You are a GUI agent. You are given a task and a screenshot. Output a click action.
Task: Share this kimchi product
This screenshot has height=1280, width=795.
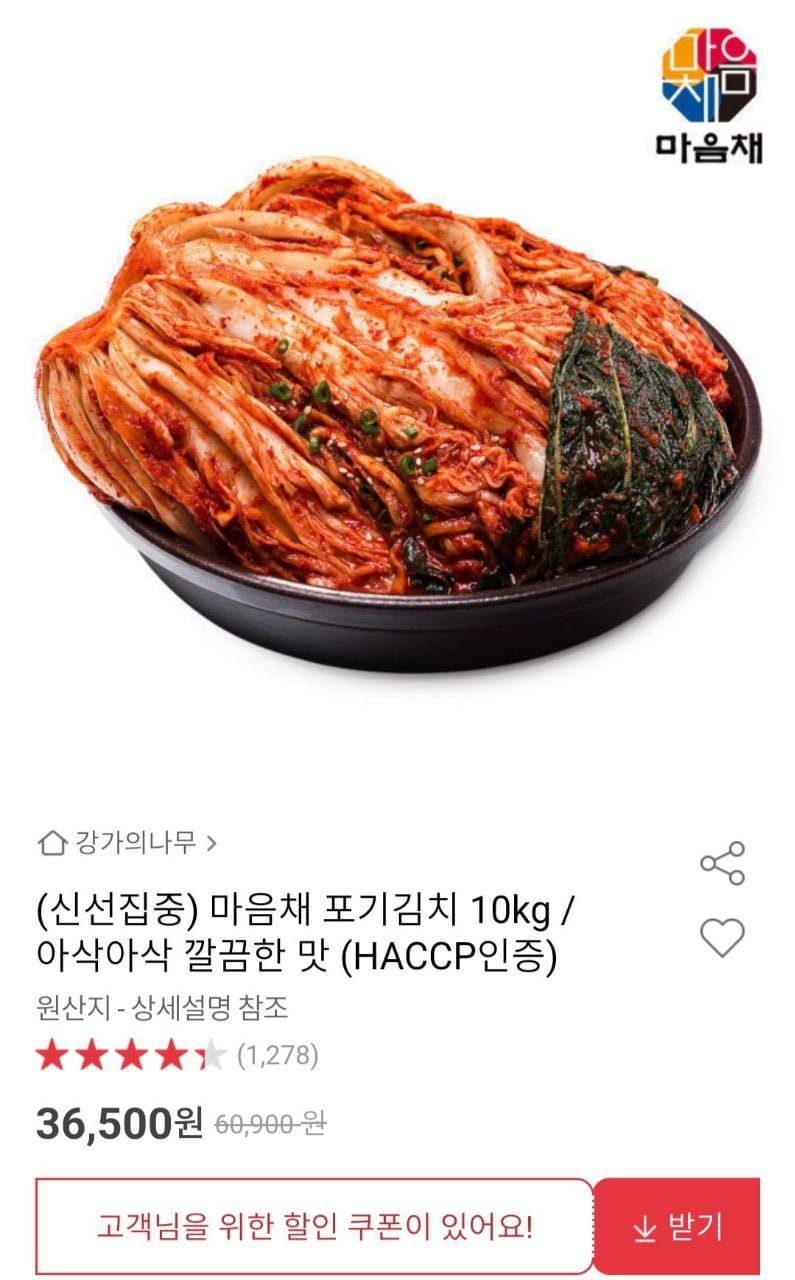(722, 863)
